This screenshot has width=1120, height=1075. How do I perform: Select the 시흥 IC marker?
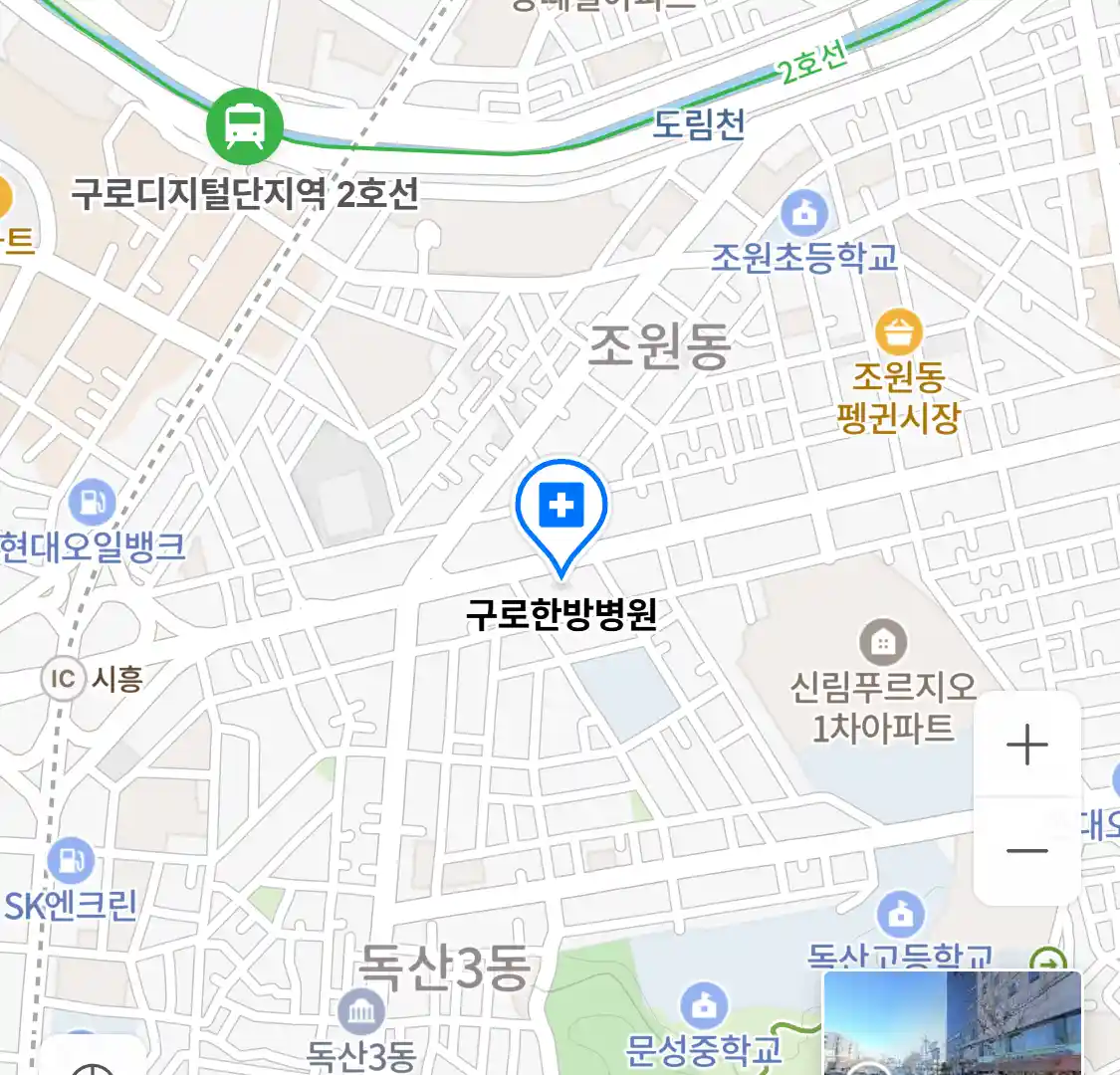pyautogui.click(x=64, y=679)
